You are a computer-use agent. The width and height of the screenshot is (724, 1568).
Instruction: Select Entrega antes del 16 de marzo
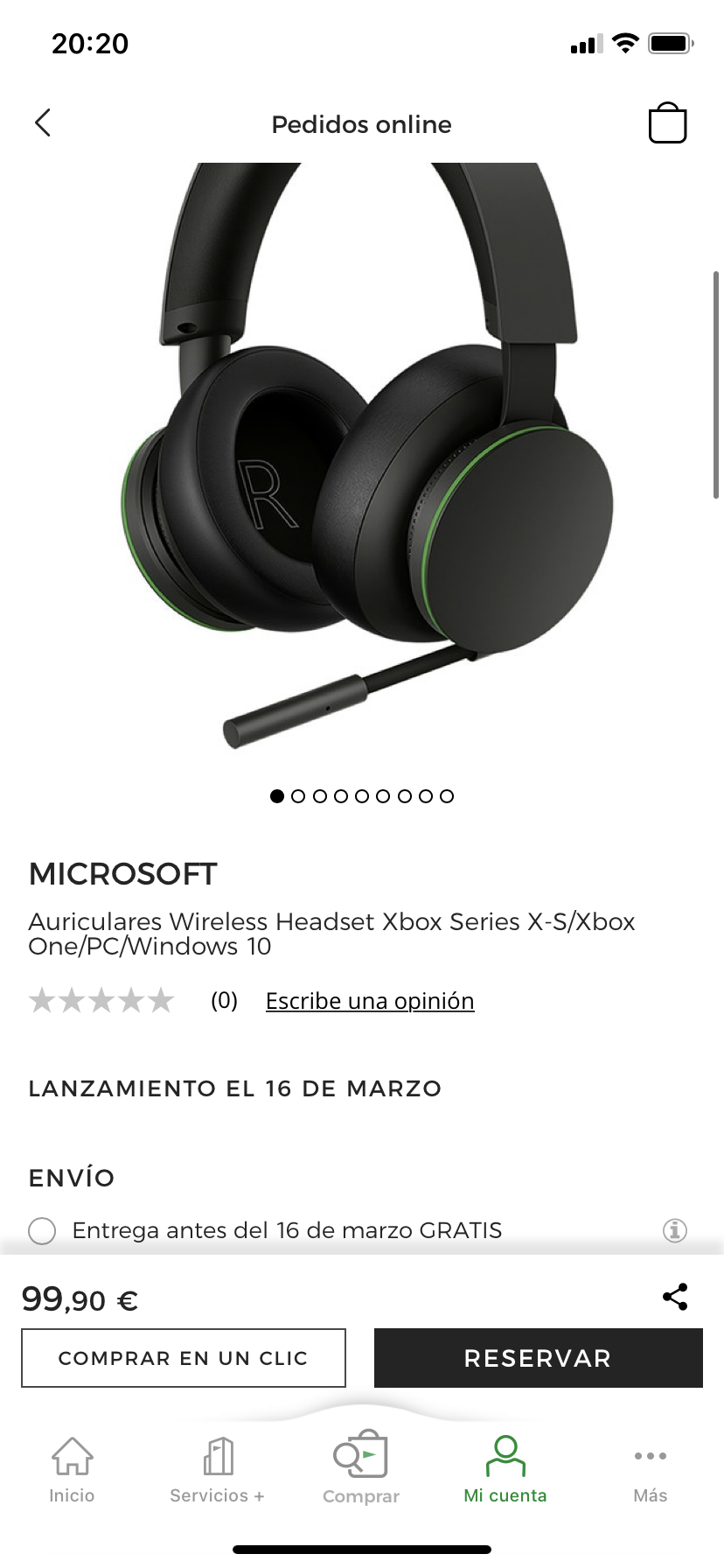tap(42, 1231)
